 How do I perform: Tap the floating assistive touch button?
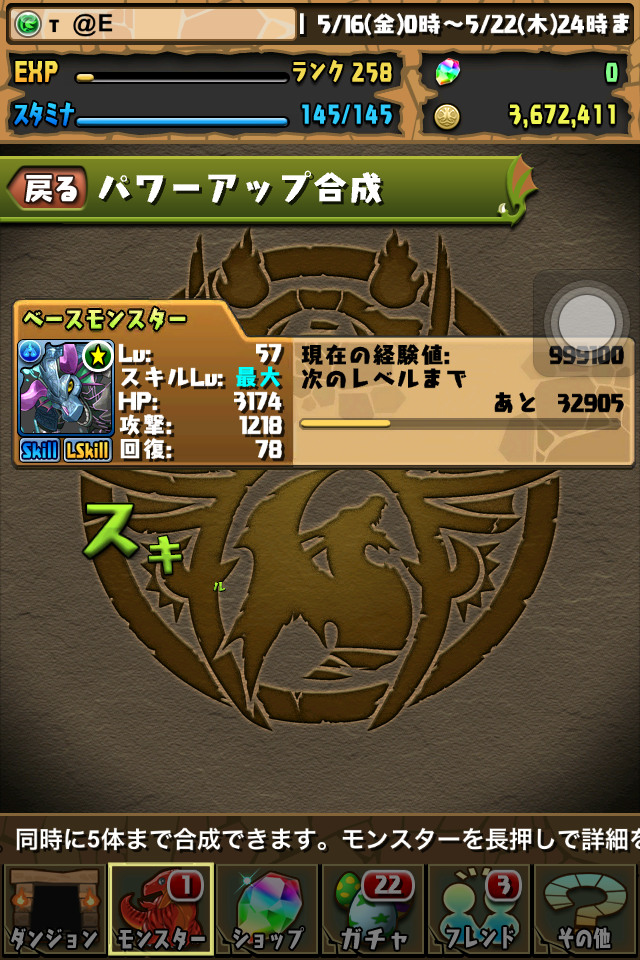pos(586,322)
